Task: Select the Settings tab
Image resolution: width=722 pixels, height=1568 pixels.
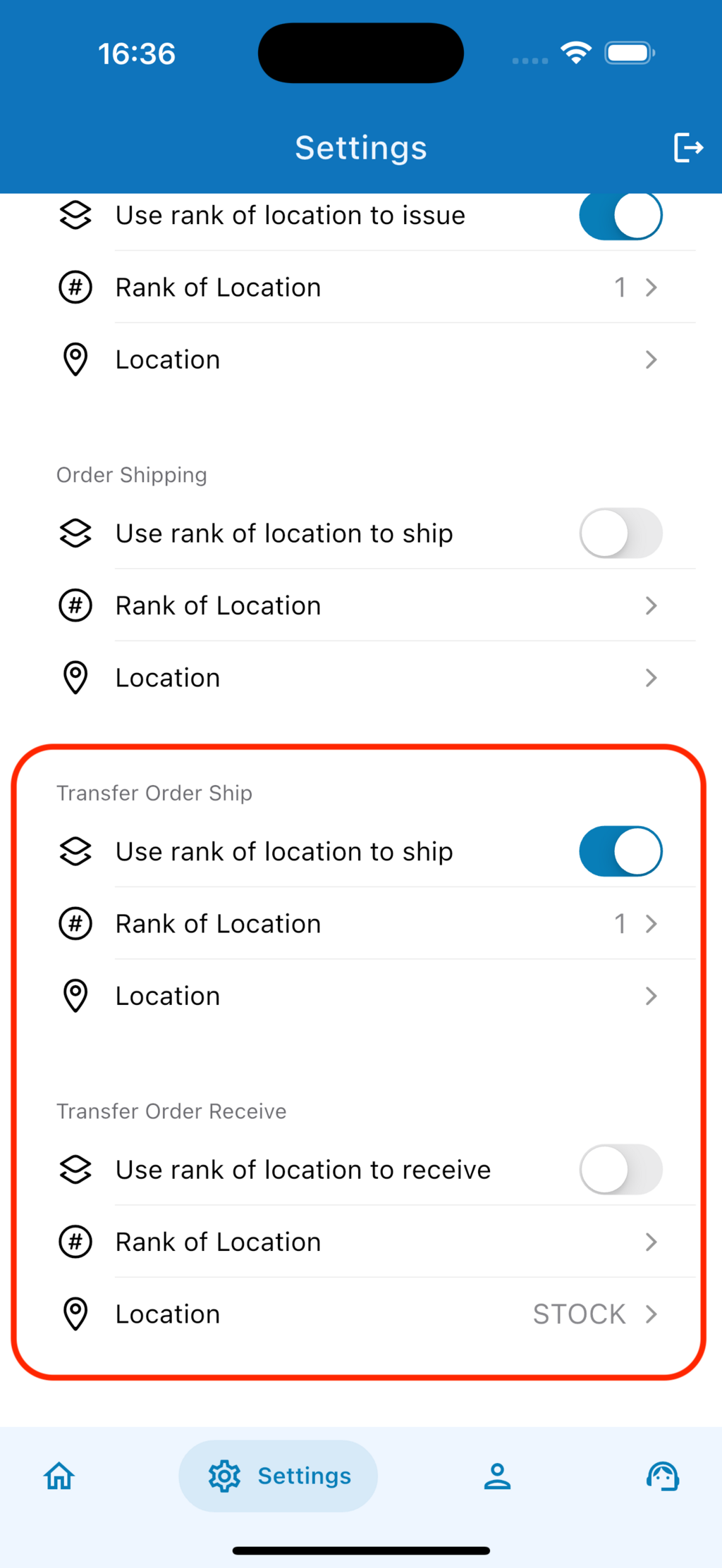Action: (x=279, y=1476)
